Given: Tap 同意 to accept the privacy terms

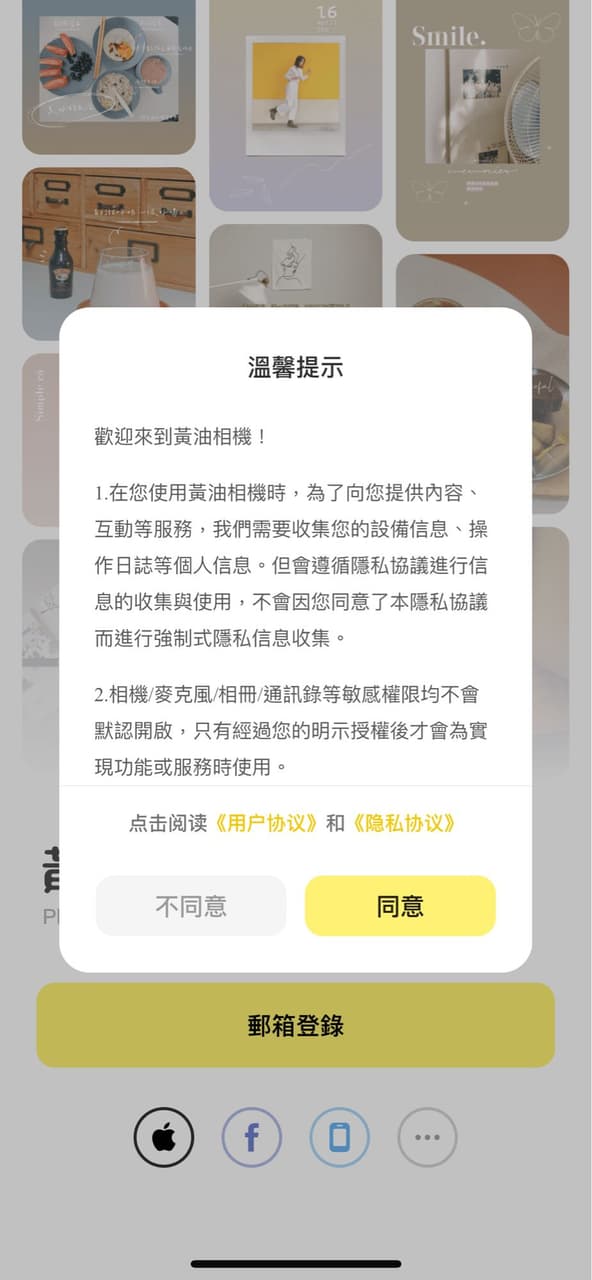Looking at the screenshot, I should click(x=400, y=906).
